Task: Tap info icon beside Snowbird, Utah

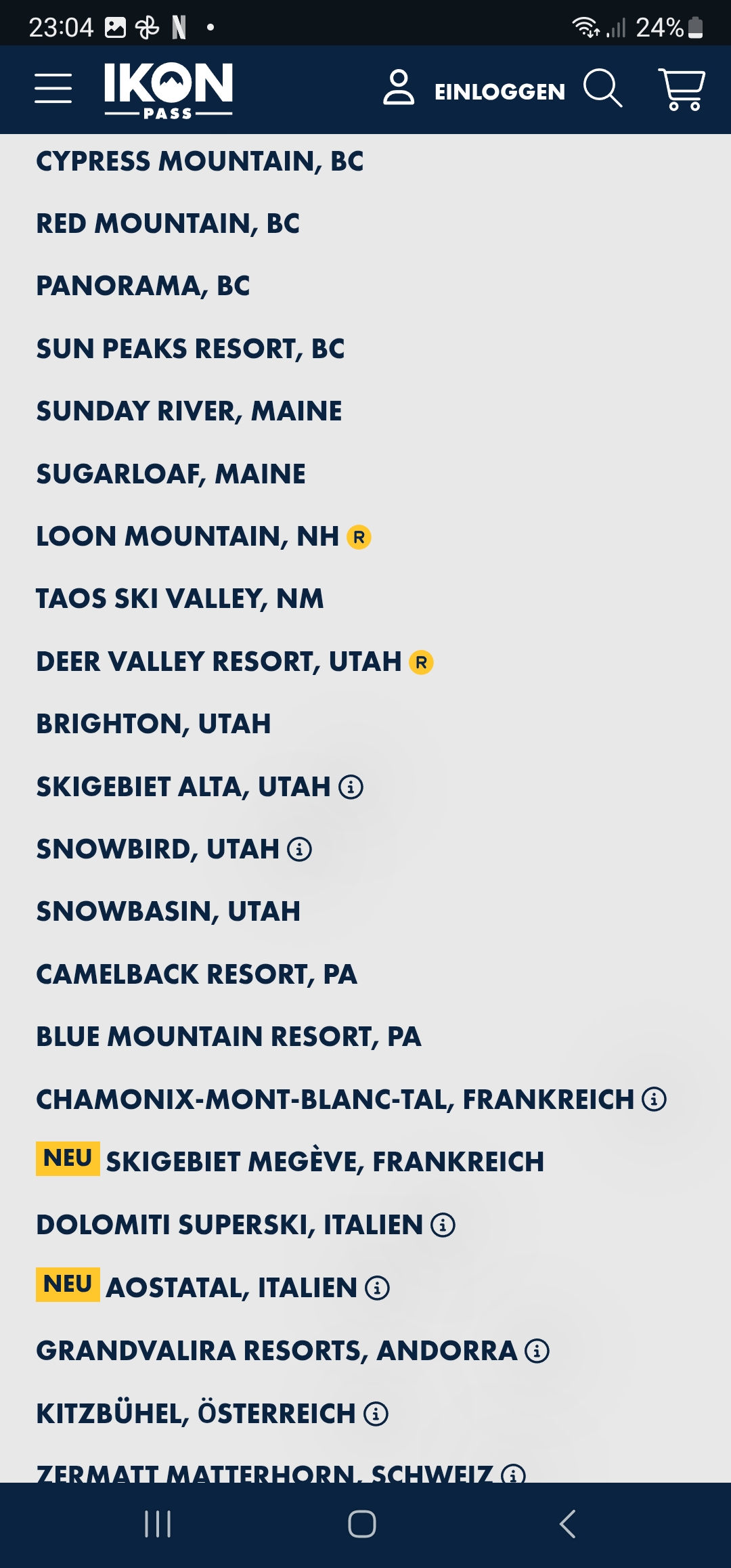Action: click(x=299, y=850)
